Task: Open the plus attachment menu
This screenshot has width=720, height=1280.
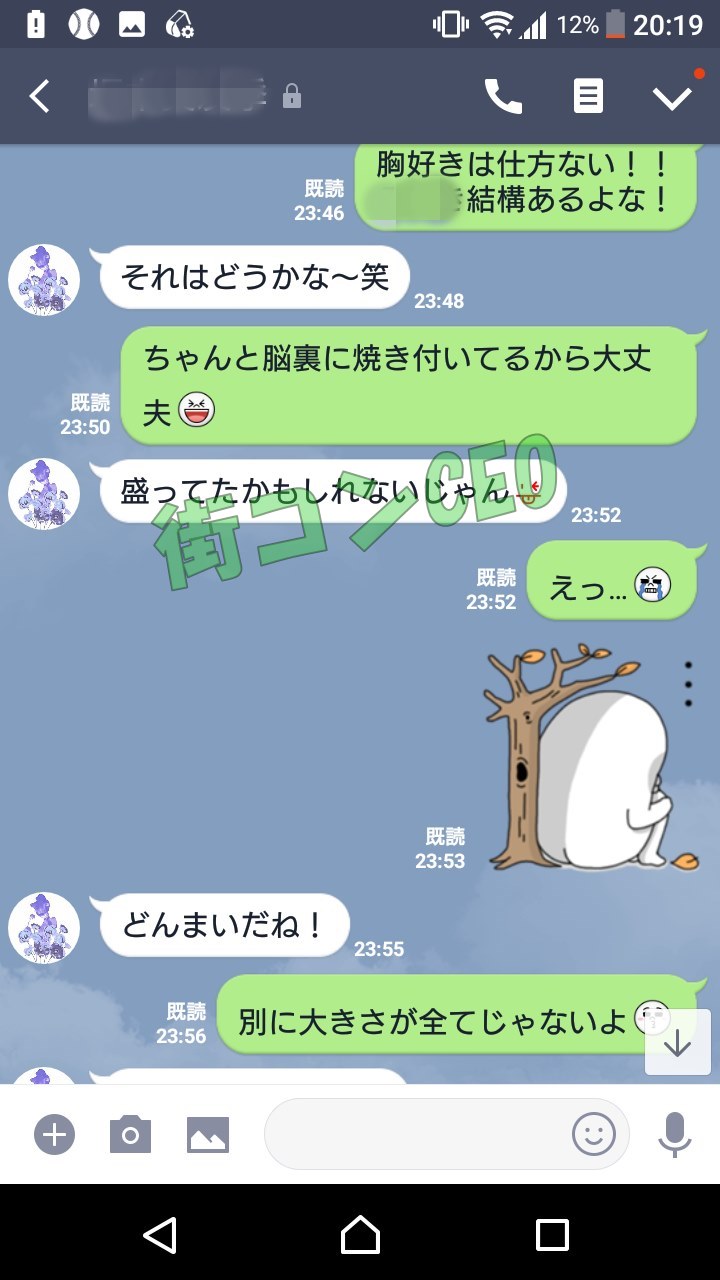Action: click(x=55, y=1134)
